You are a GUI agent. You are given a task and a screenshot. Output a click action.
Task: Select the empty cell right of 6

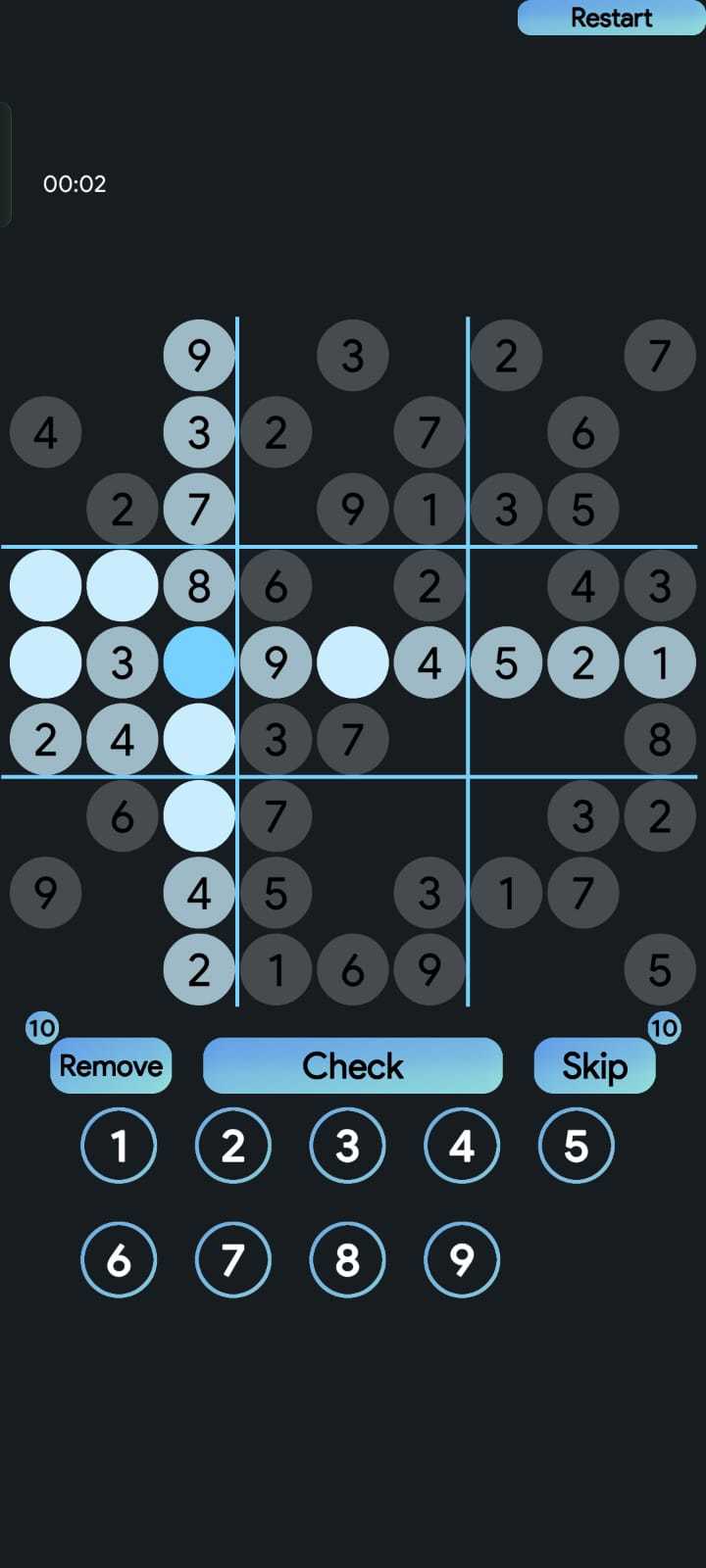199,815
